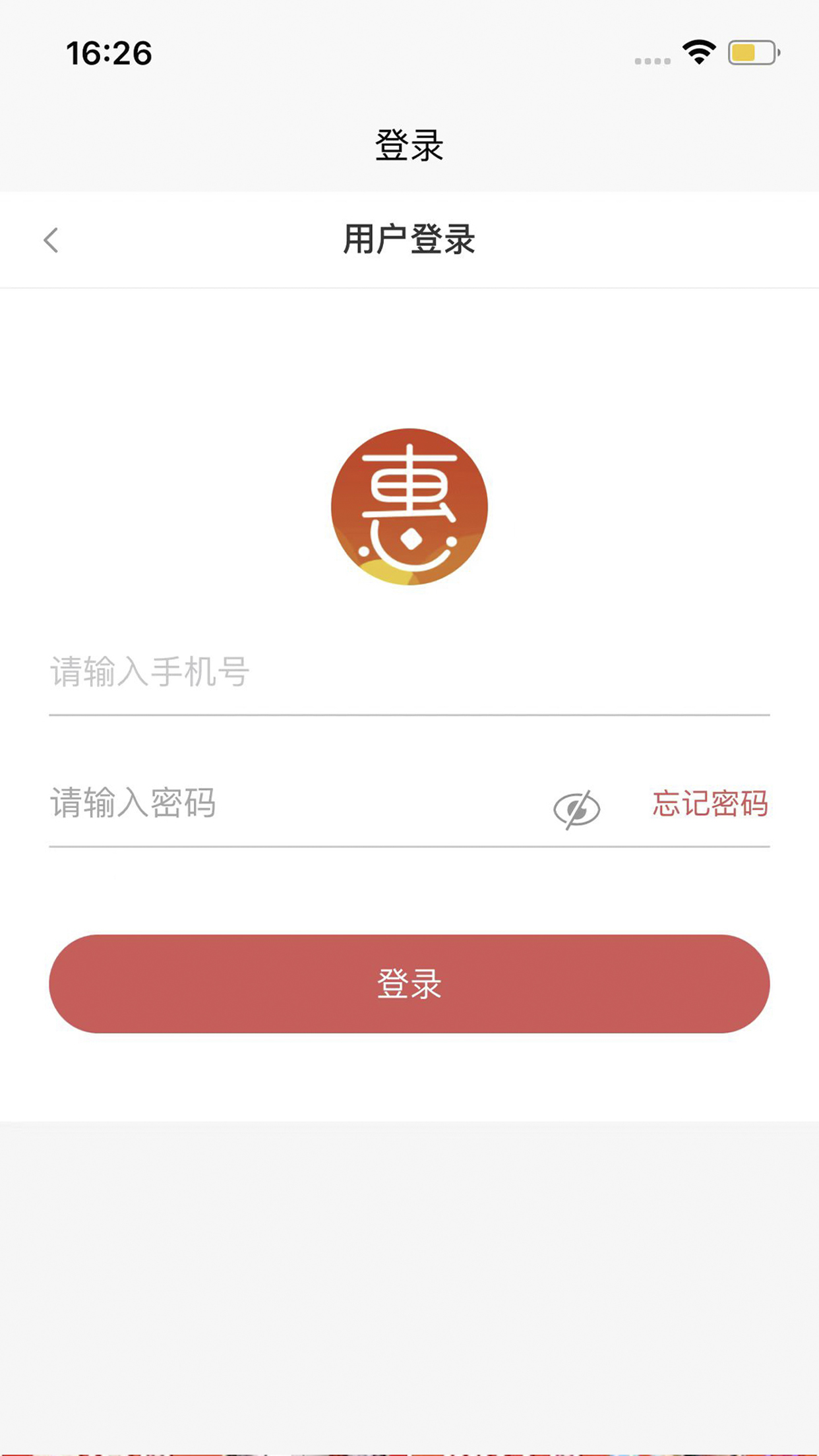The height and width of the screenshot is (1456, 819).
Task: Tap the cellular signal dots
Action: pyautogui.click(x=652, y=59)
